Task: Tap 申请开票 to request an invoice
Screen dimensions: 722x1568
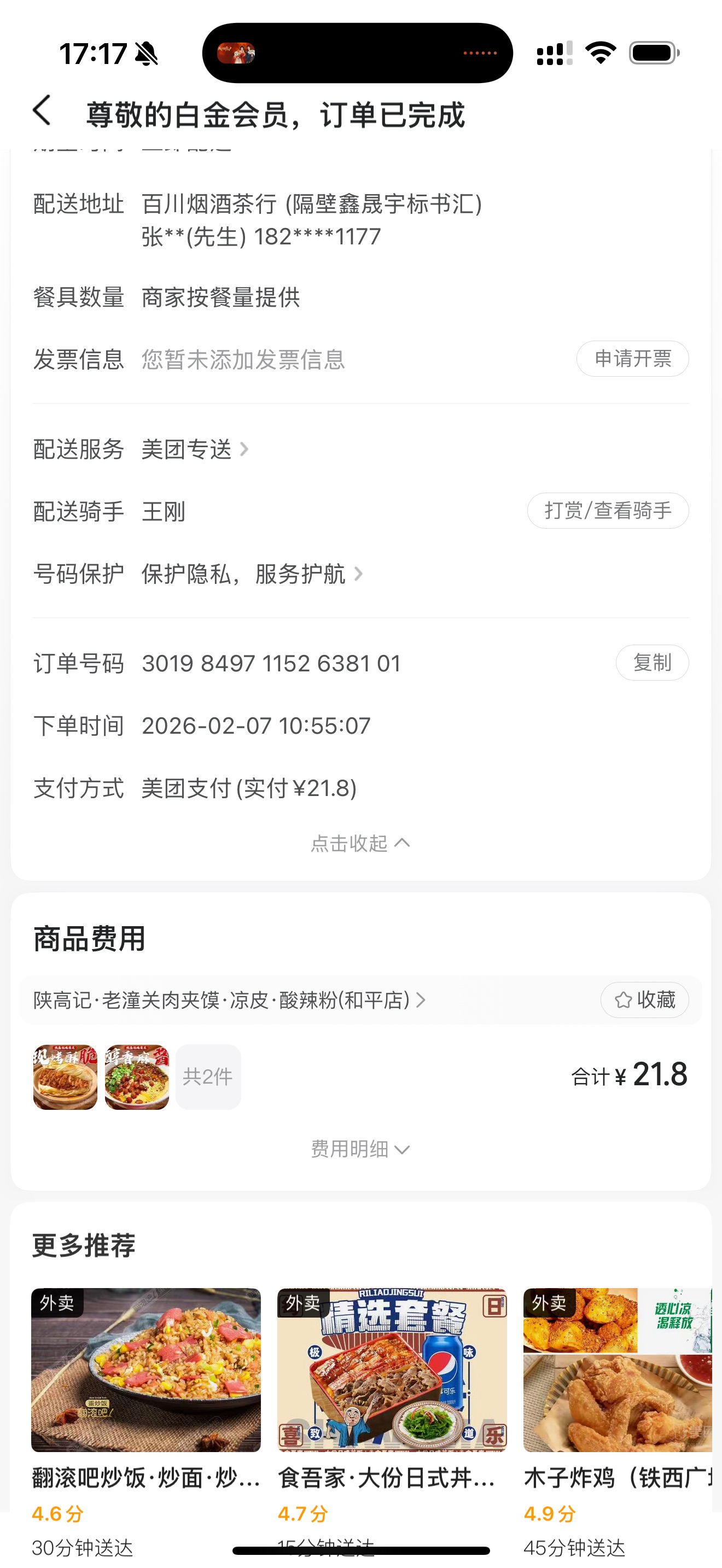Action: click(x=632, y=359)
